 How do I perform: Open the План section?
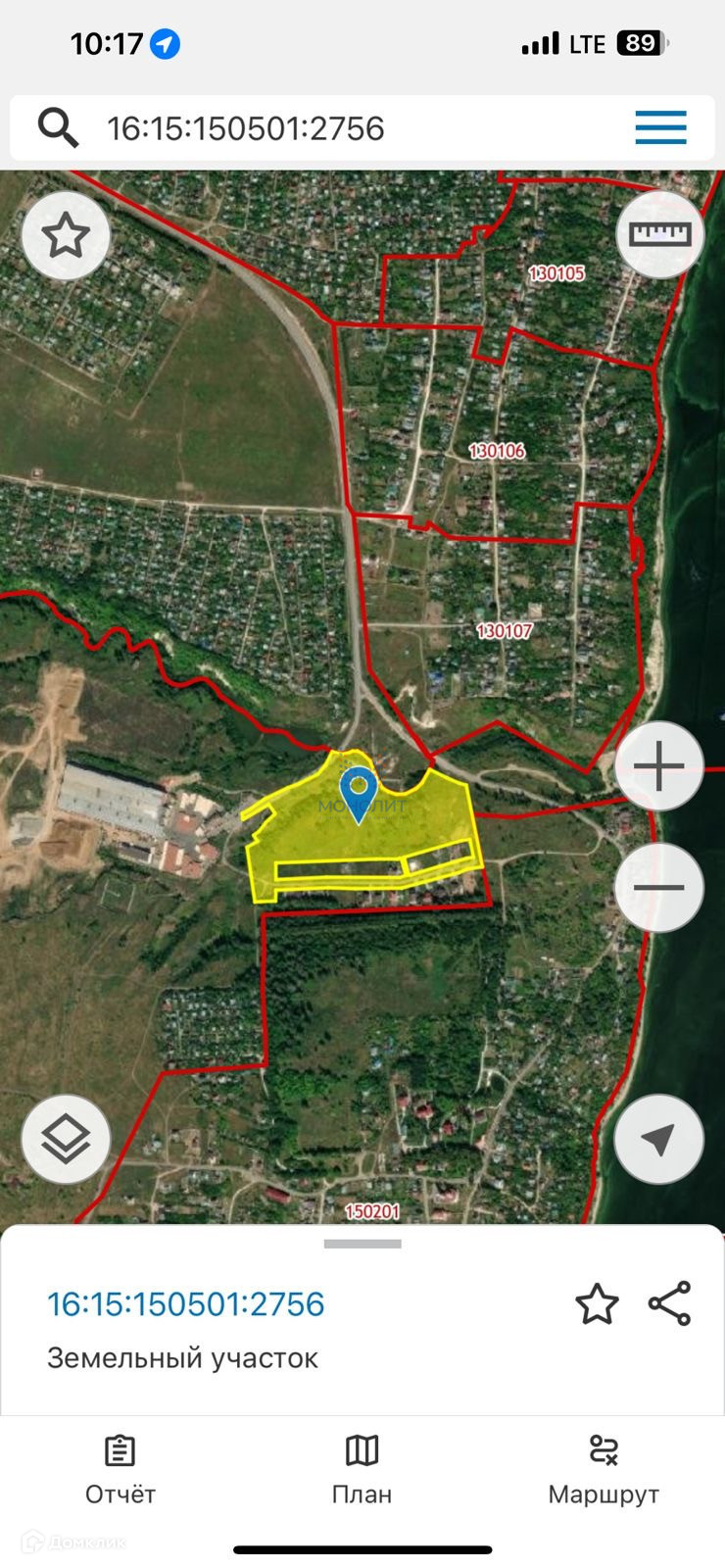pyautogui.click(x=362, y=1469)
